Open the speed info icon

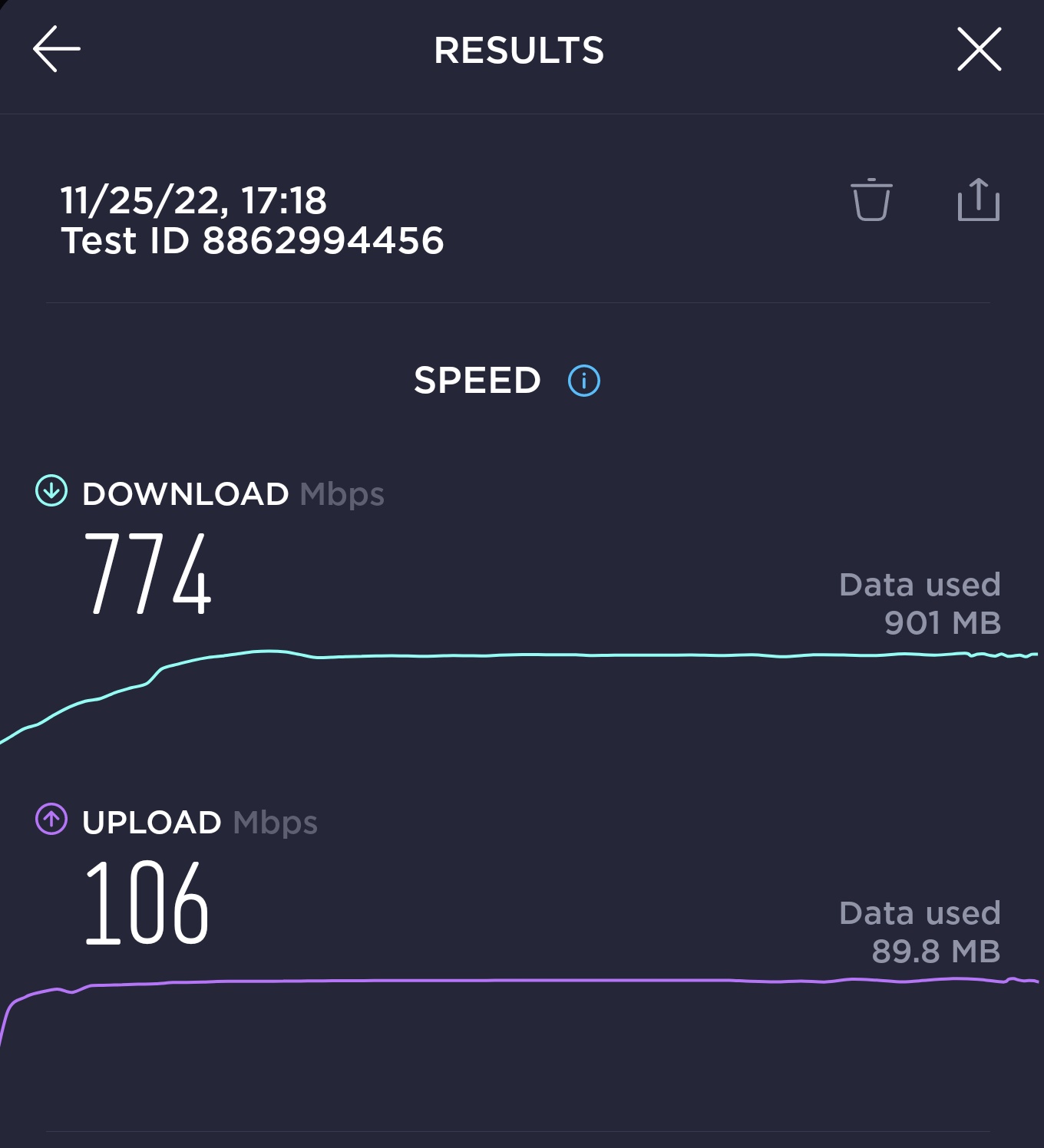pos(584,381)
